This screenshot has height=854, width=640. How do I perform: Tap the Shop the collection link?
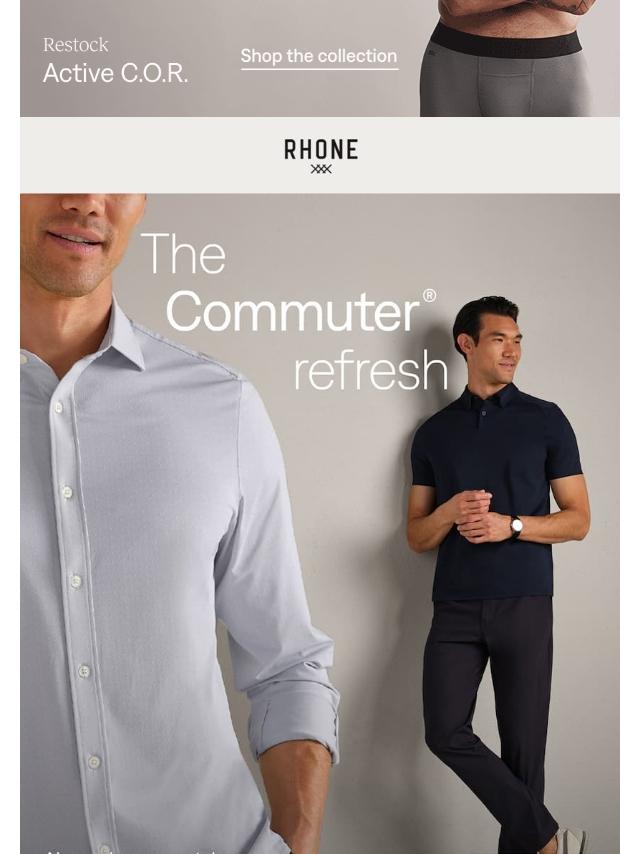coord(318,56)
